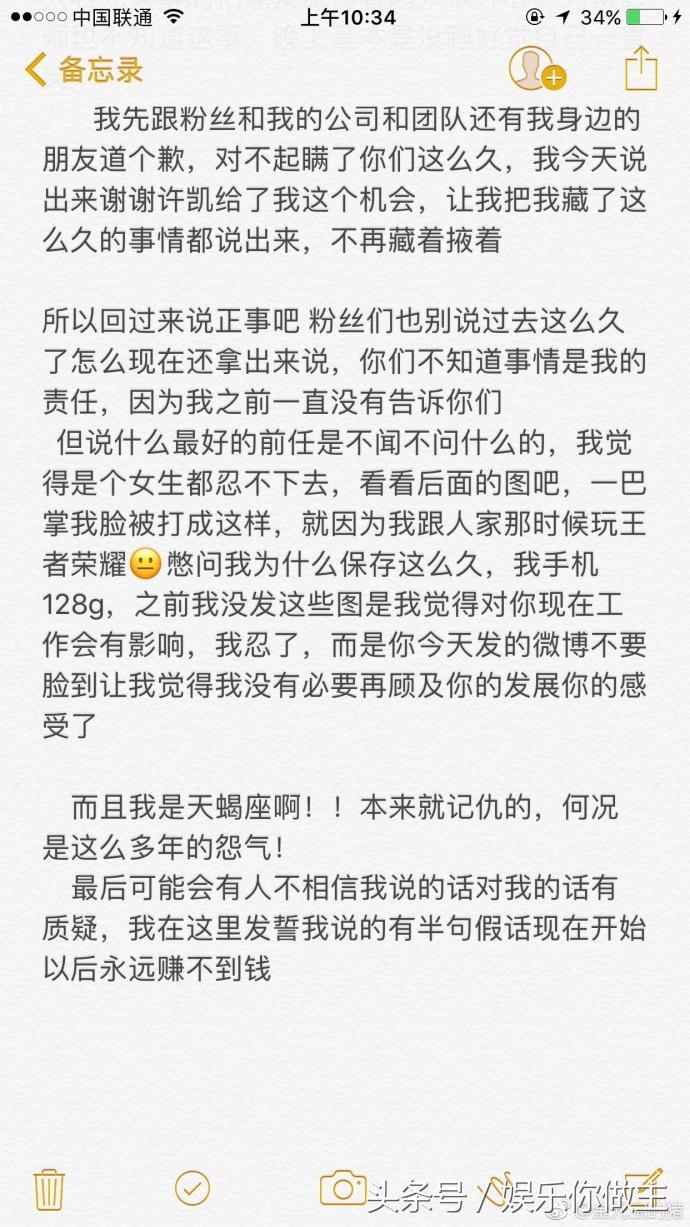Add people to this note
The height and width of the screenshot is (1227, 690).
click(x=535, y=69)
